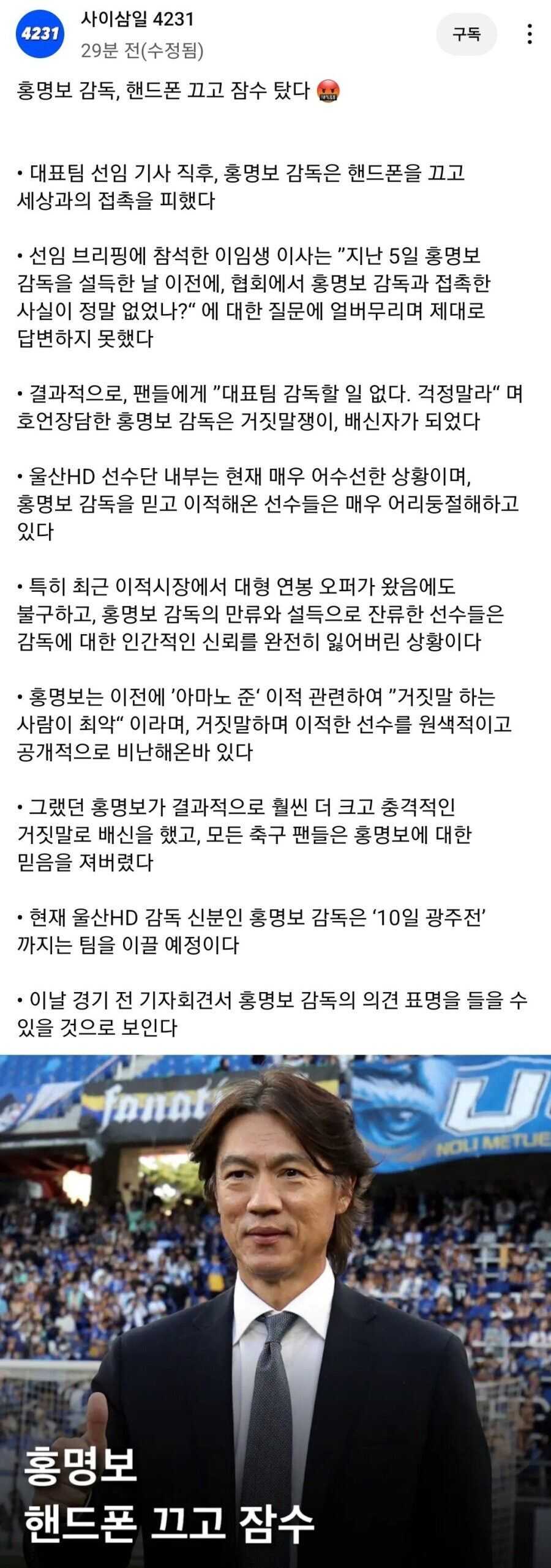This screenshot has height=1568, width=551.
Task: Open the post's three-dot overflow menu
Action: pos(530,34)
